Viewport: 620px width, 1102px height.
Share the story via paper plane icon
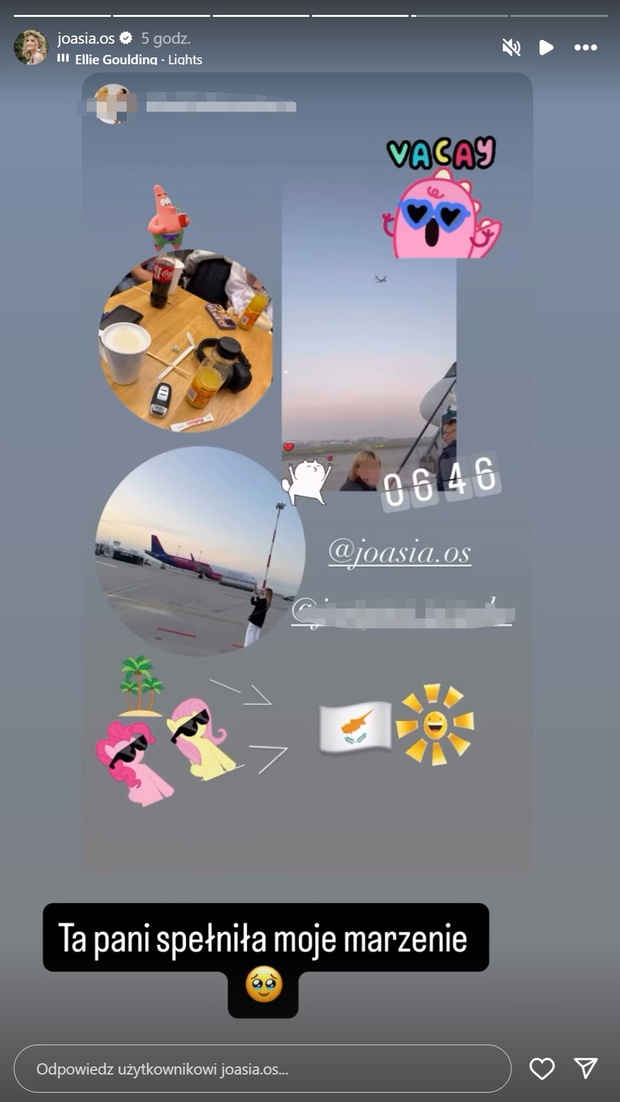point(586,1068)
